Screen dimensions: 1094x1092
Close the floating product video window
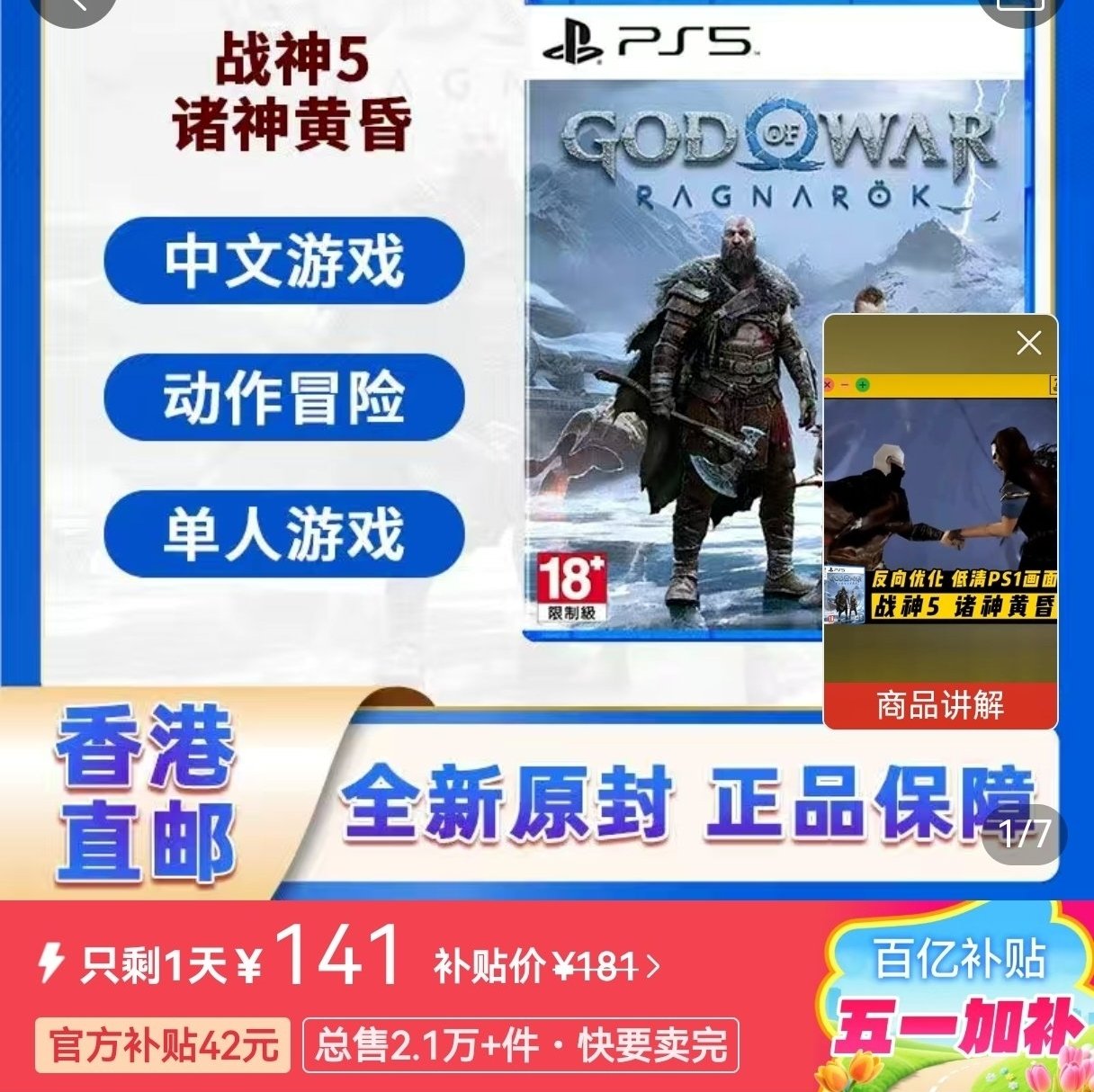(x=1028, y=343)
